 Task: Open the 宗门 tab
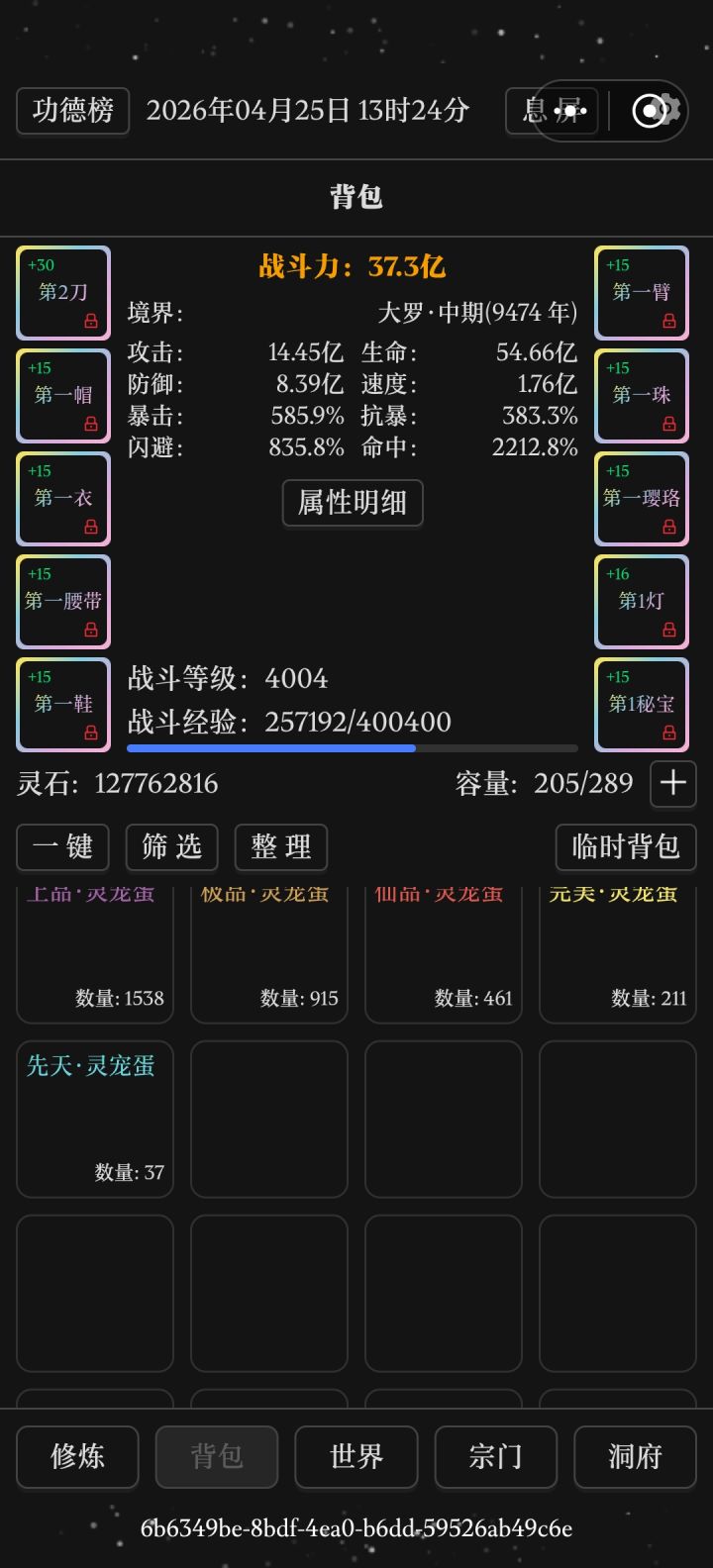pos(495,1456)
